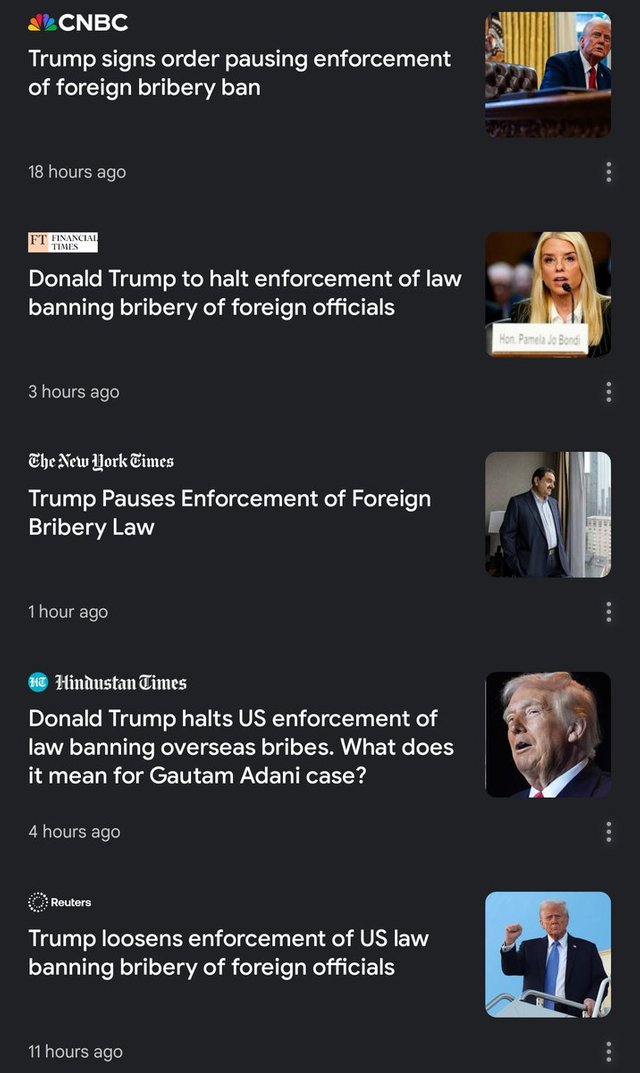Read the Financial Times article on bribery law
Viewport: 640px width, 1073px height.
click(245, 293)
